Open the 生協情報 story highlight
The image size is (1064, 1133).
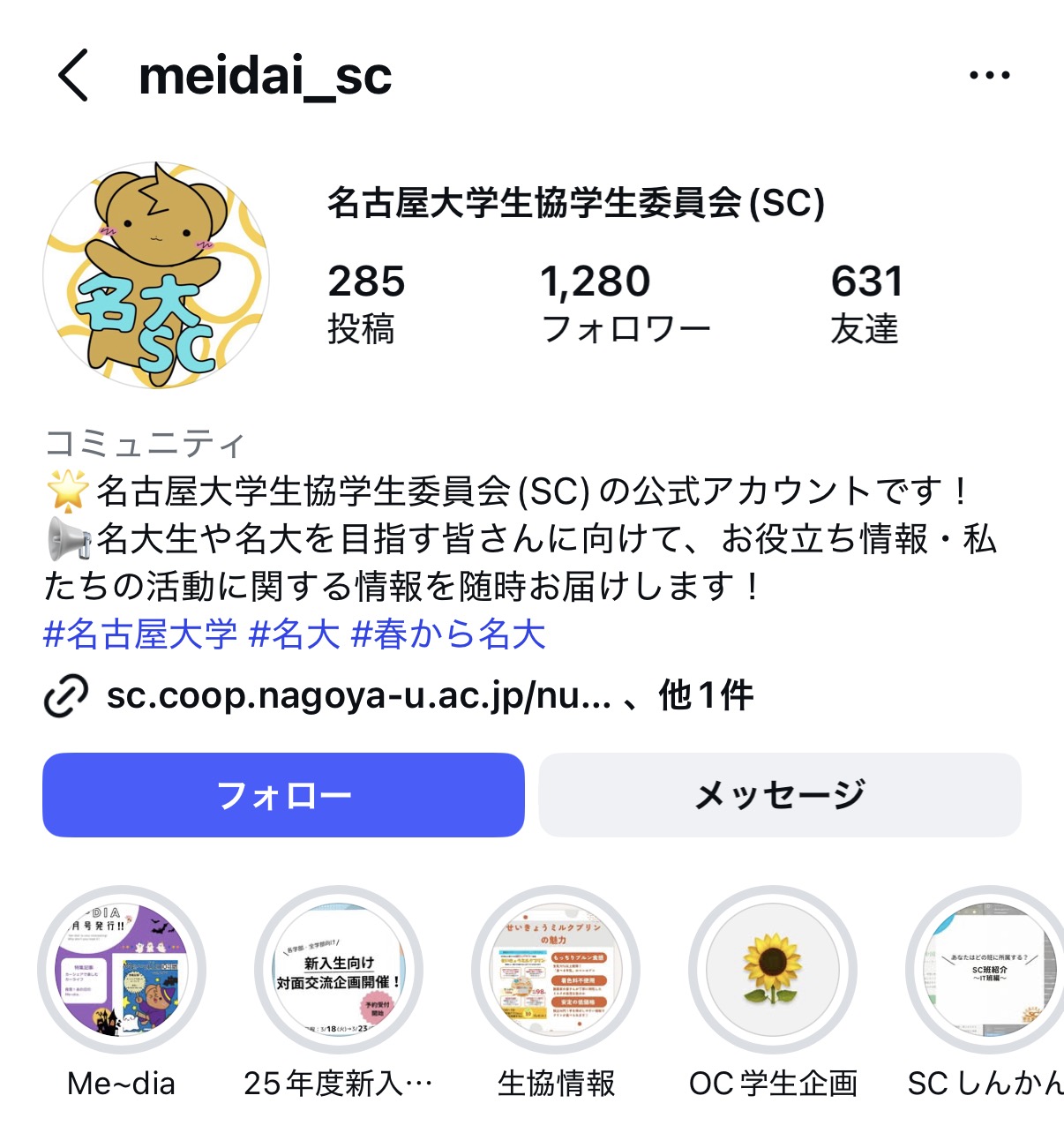556,970
